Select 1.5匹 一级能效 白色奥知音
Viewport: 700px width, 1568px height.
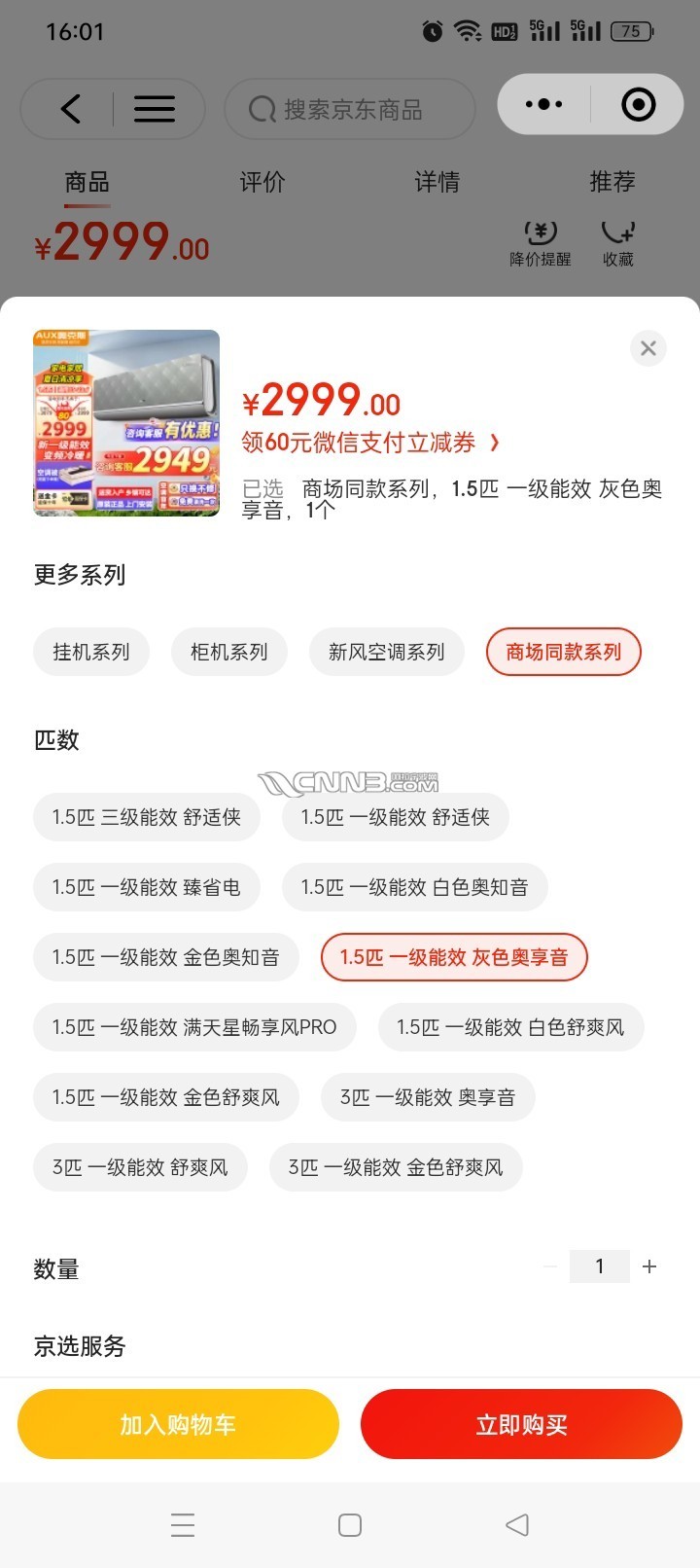414,887
